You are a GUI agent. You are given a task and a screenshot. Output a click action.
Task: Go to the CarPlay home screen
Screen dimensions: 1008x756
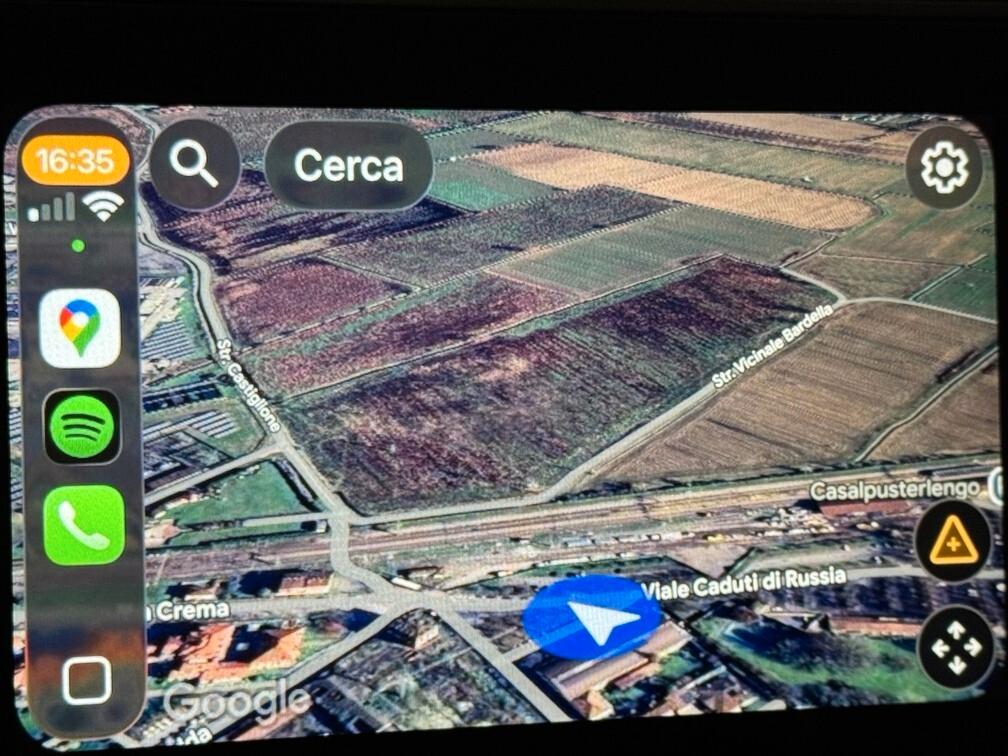click(84, 682)
